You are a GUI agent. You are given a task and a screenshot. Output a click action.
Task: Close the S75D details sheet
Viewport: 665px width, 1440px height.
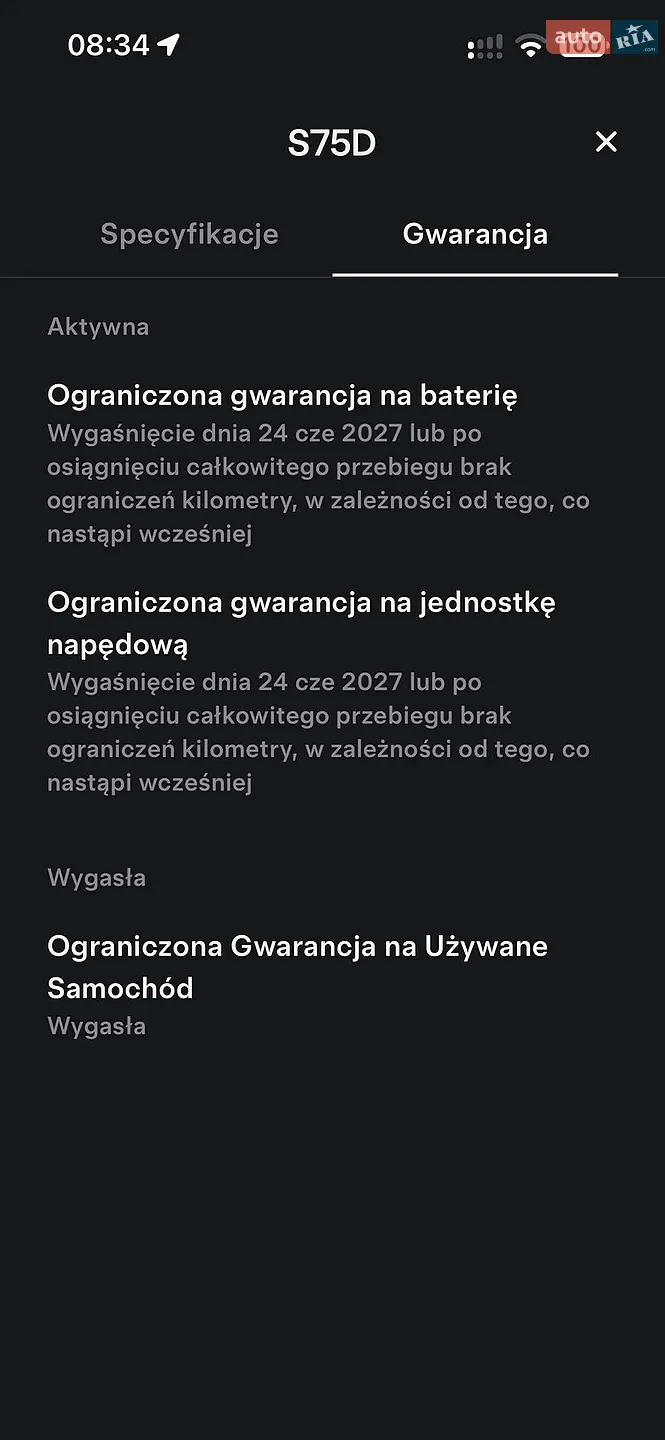606,142
